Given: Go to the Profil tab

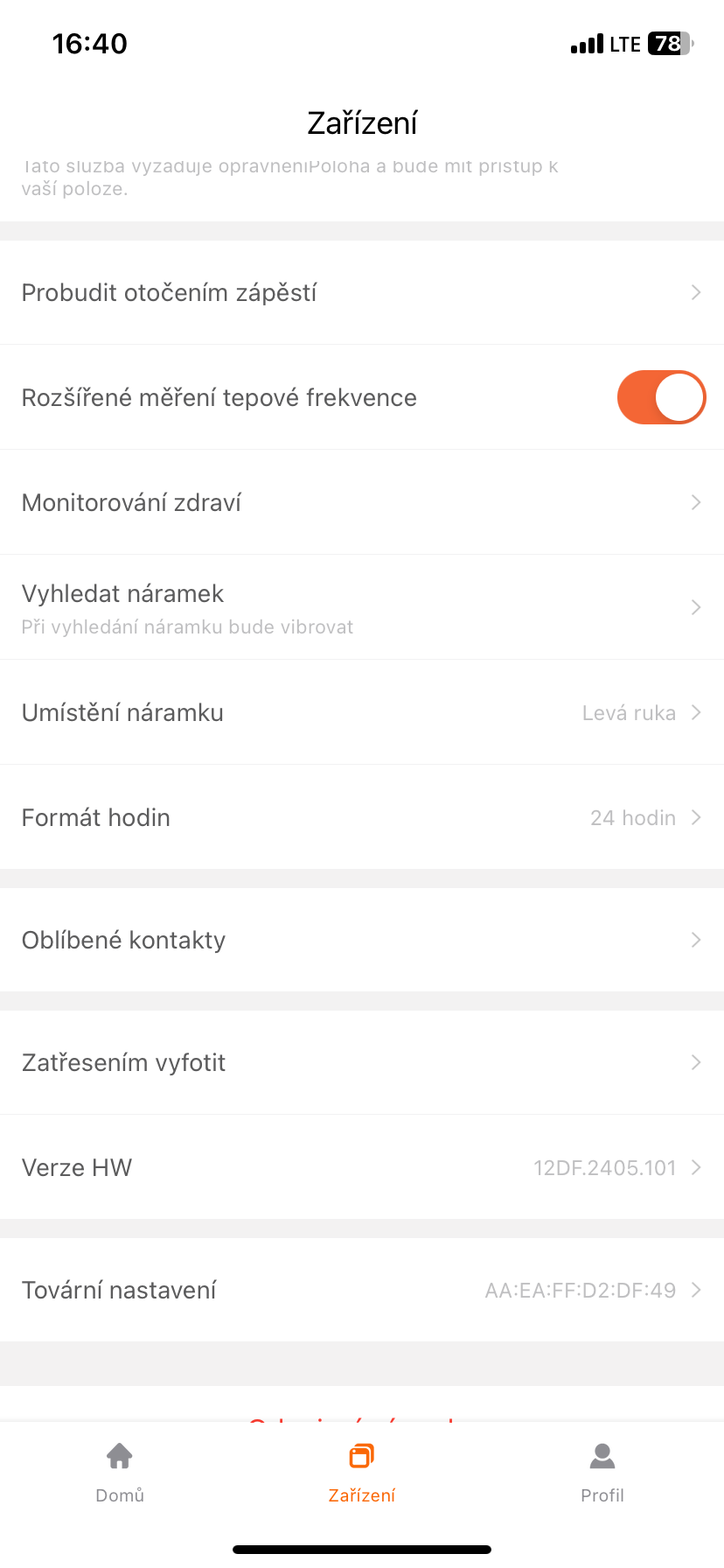Looking at the screenshot, I should pos(602,1472).
